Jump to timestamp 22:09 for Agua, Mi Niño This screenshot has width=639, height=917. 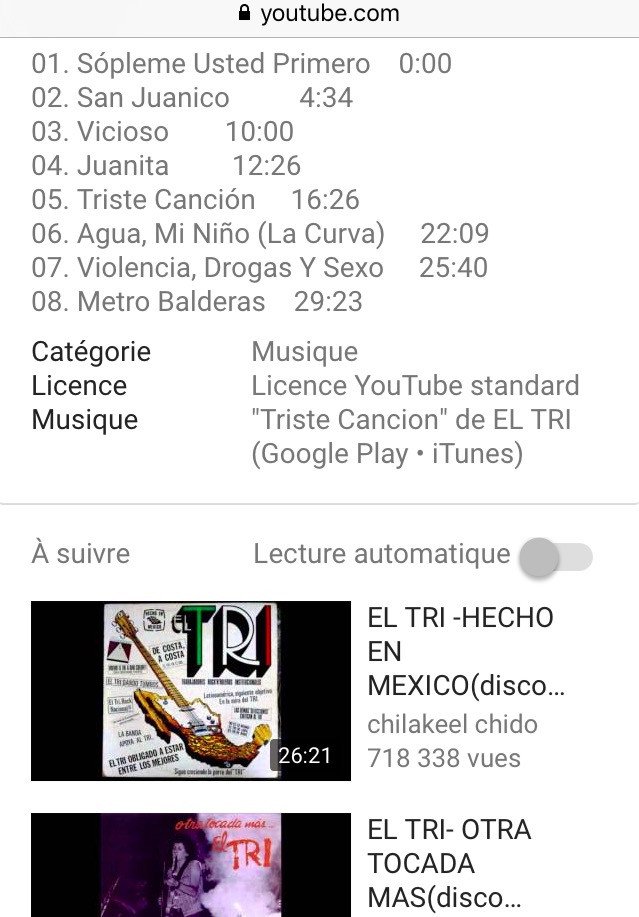pyautogui.click(x=454, y=234)
